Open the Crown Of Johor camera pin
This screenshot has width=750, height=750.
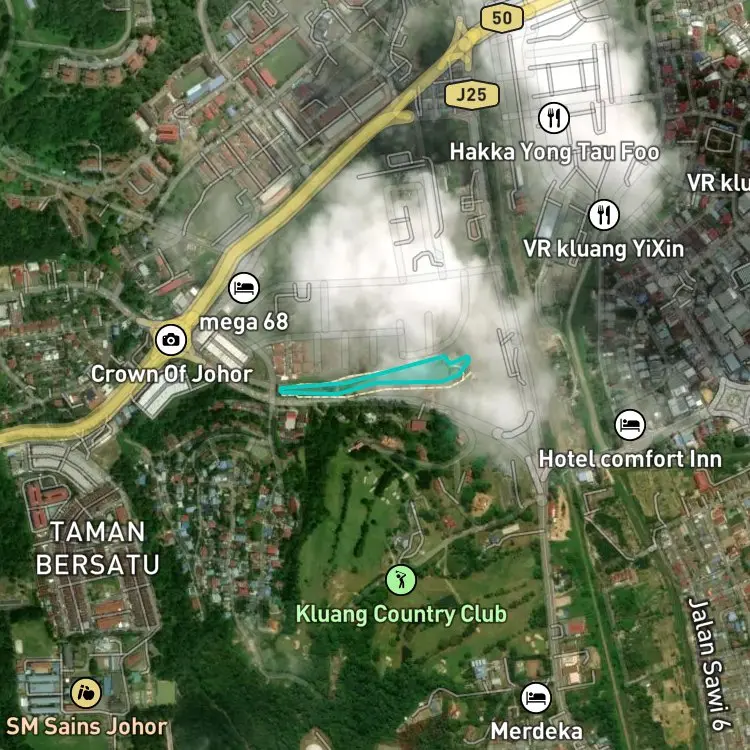171,340
